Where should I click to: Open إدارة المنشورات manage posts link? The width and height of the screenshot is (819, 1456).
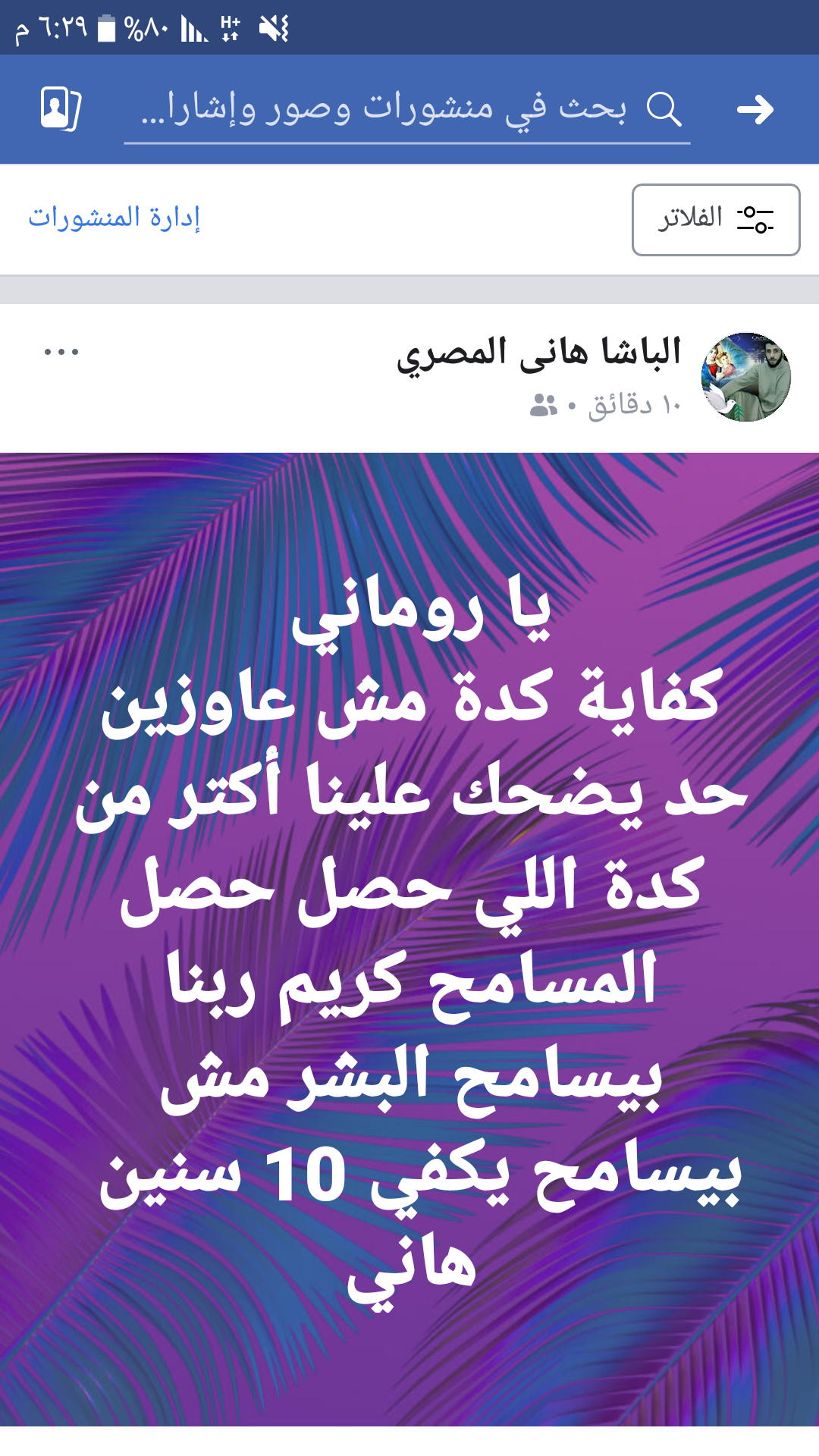(115, 218)
